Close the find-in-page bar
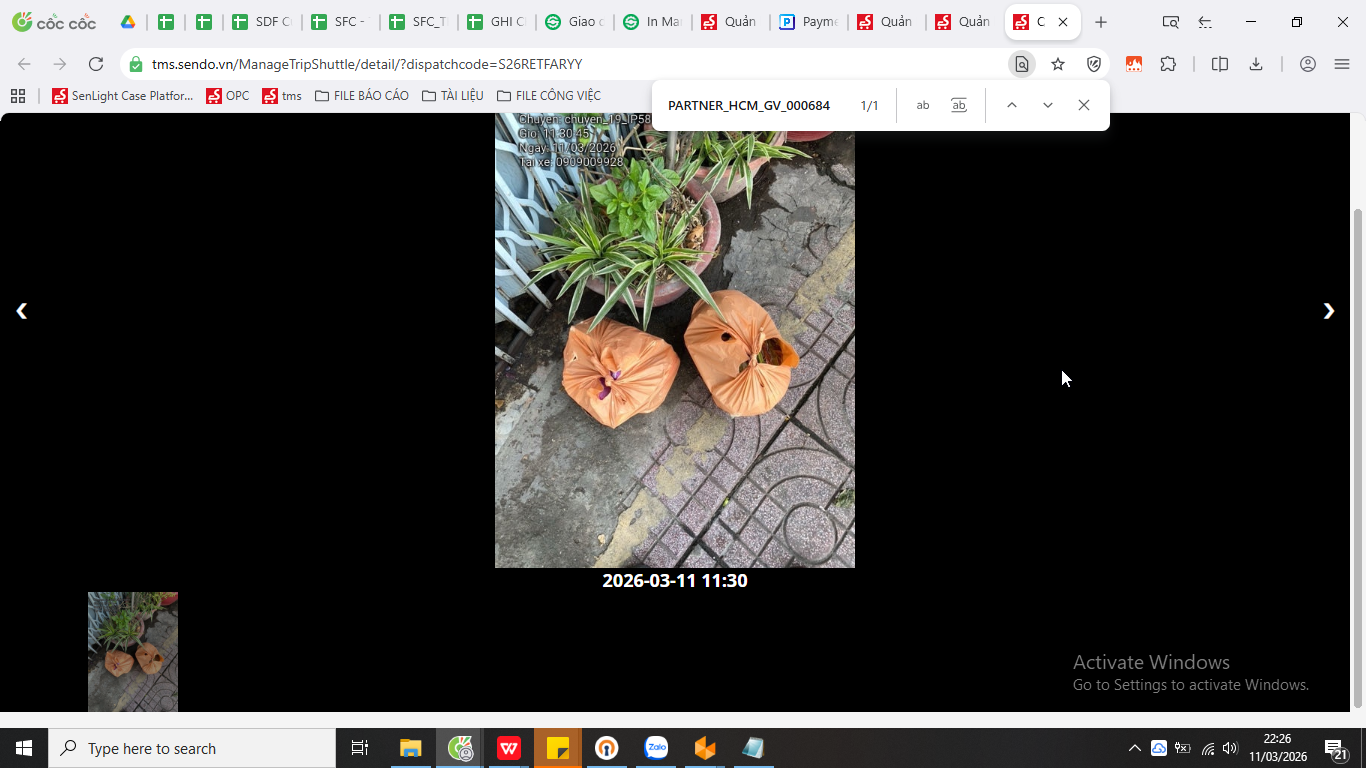Viewport: 1366px width, 768px height. (1083, 105)
